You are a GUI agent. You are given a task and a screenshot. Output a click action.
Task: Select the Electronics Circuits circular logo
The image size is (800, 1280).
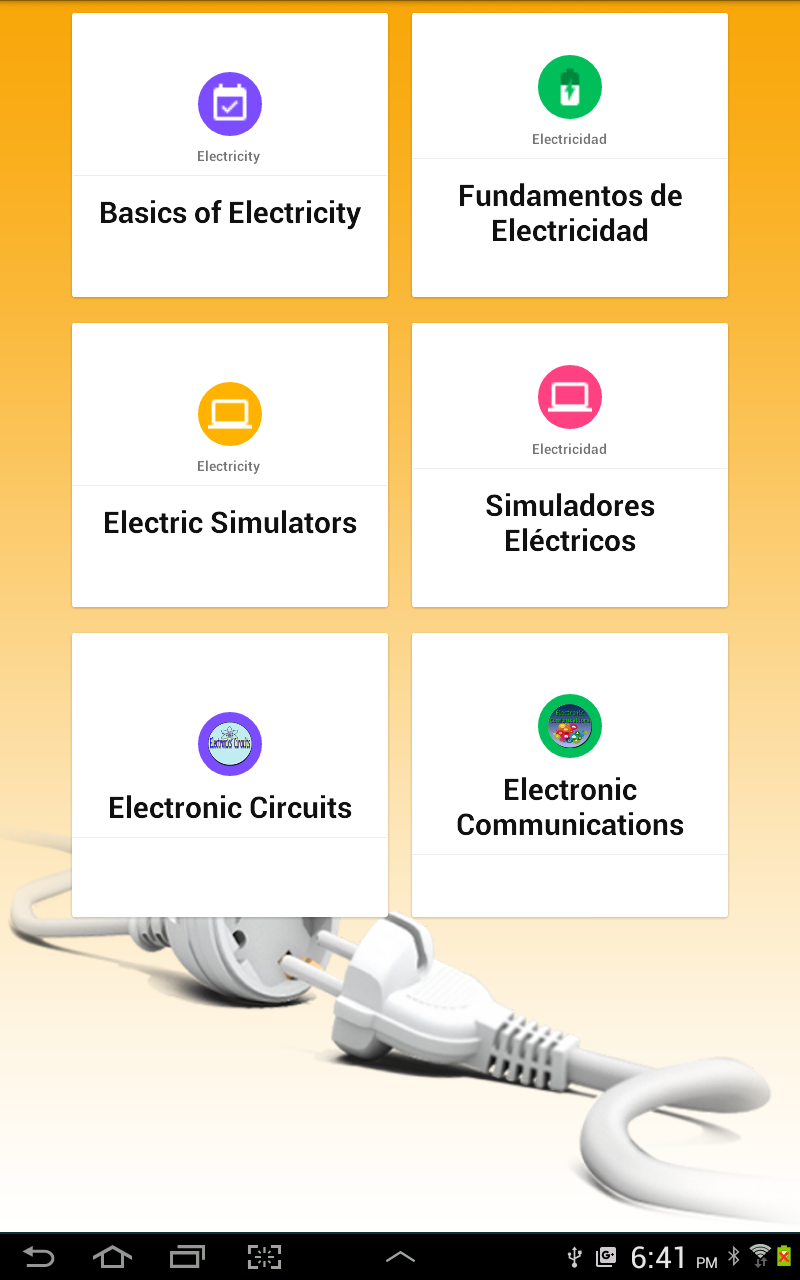[230, 743]
